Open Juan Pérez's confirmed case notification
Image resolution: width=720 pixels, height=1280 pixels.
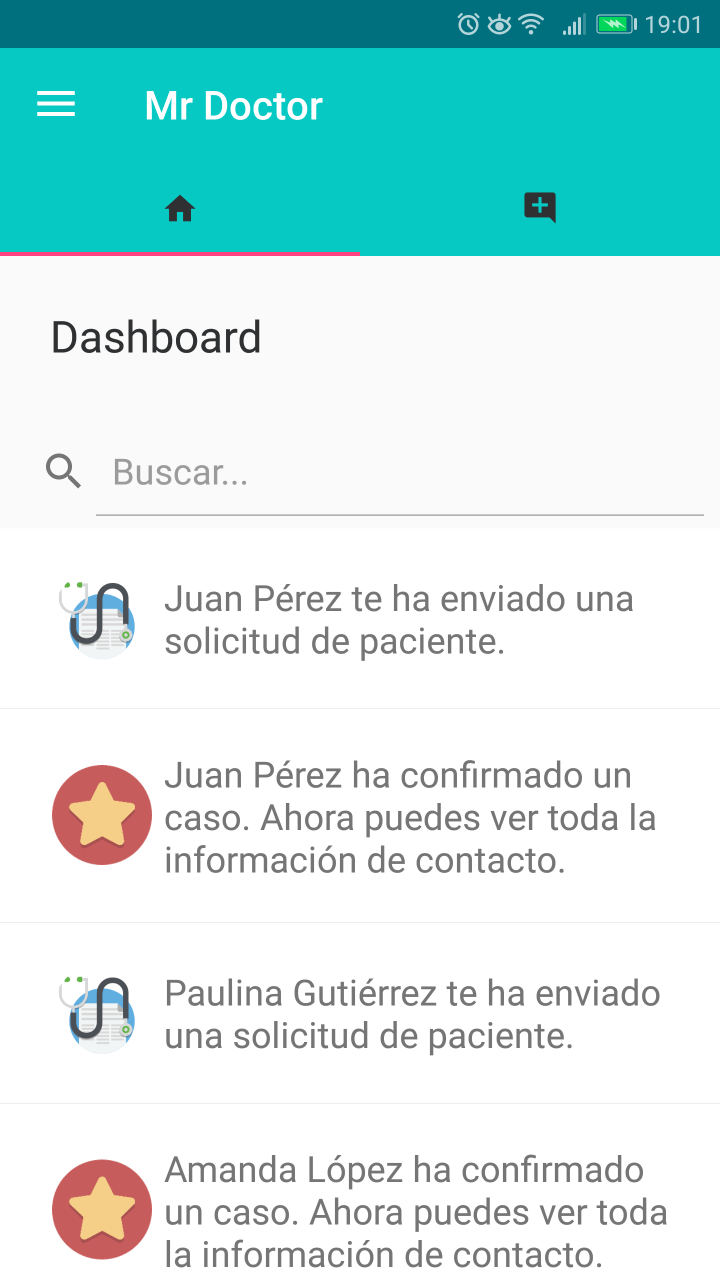[360, 816]
